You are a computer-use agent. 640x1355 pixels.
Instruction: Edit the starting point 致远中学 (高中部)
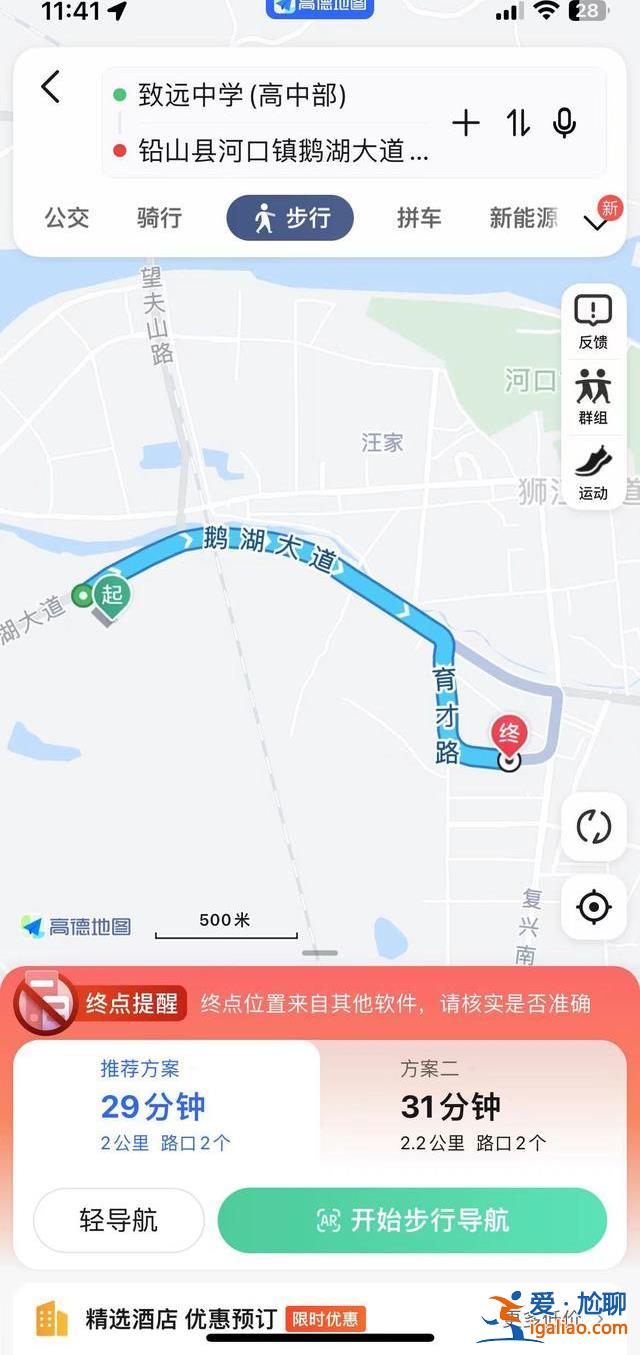click(x=242, y=96)
